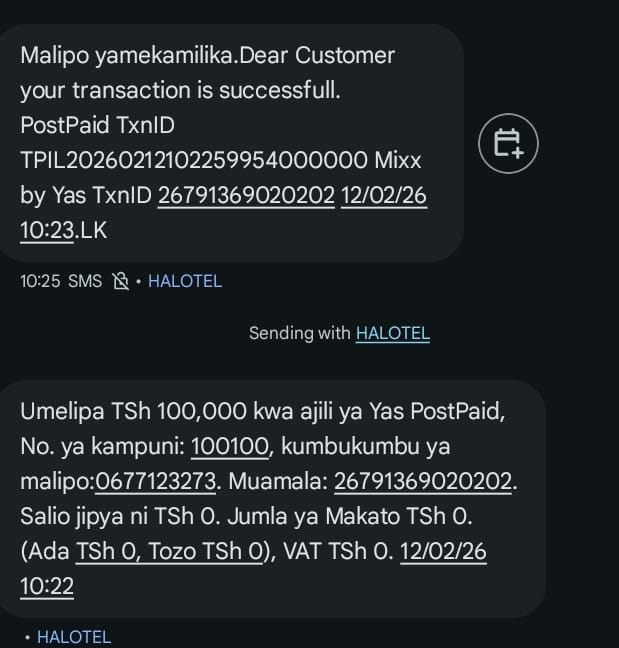
Task: Tap the underlined "TSh 0, Tozo TSh 0" text
Action: (x=168, y=552)
